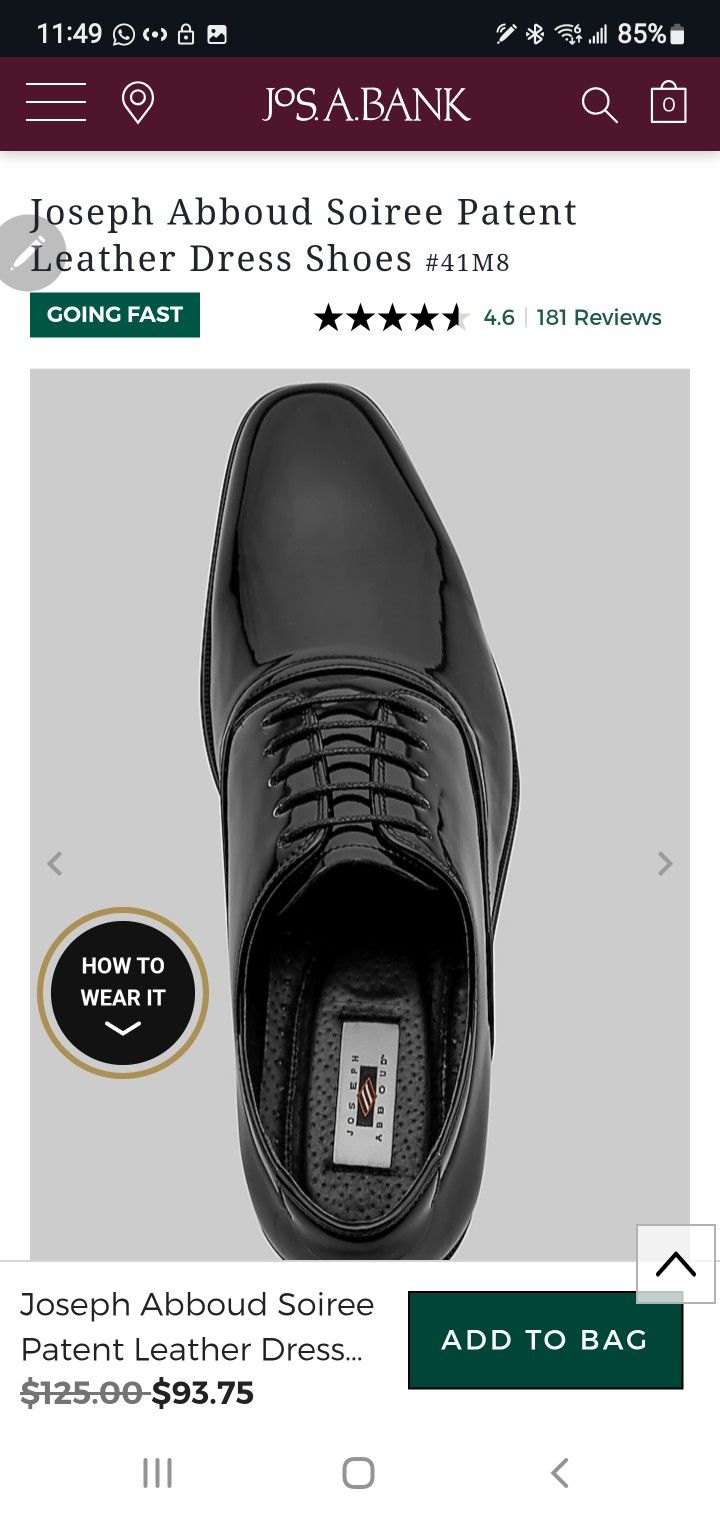The height and width of the screenshot is (1520, 720).
Task: Open the Android recent apps button
Action: (157, 1472)
